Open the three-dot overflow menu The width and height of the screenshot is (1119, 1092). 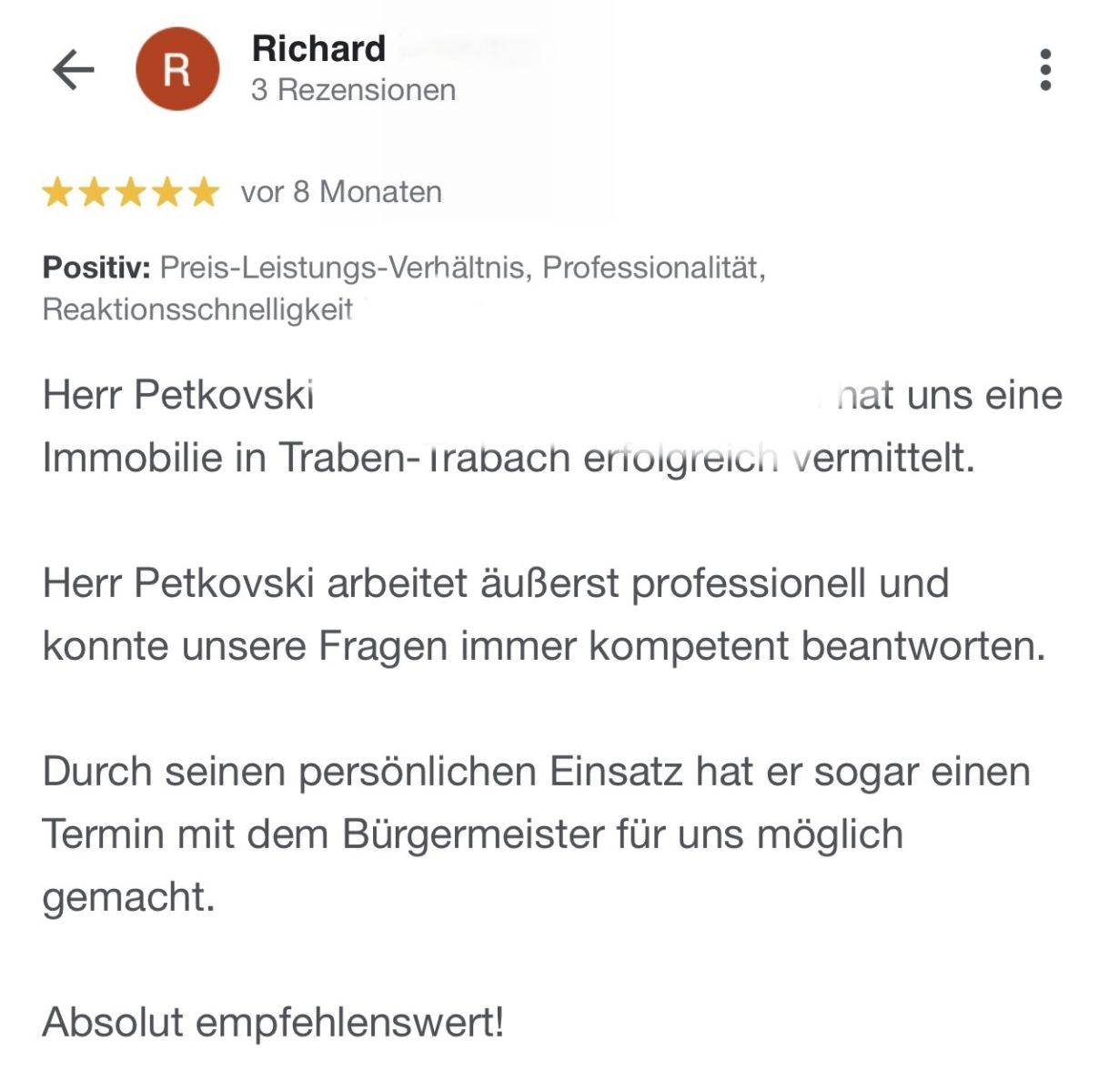pyautogui.click(x=1045, y=69)
